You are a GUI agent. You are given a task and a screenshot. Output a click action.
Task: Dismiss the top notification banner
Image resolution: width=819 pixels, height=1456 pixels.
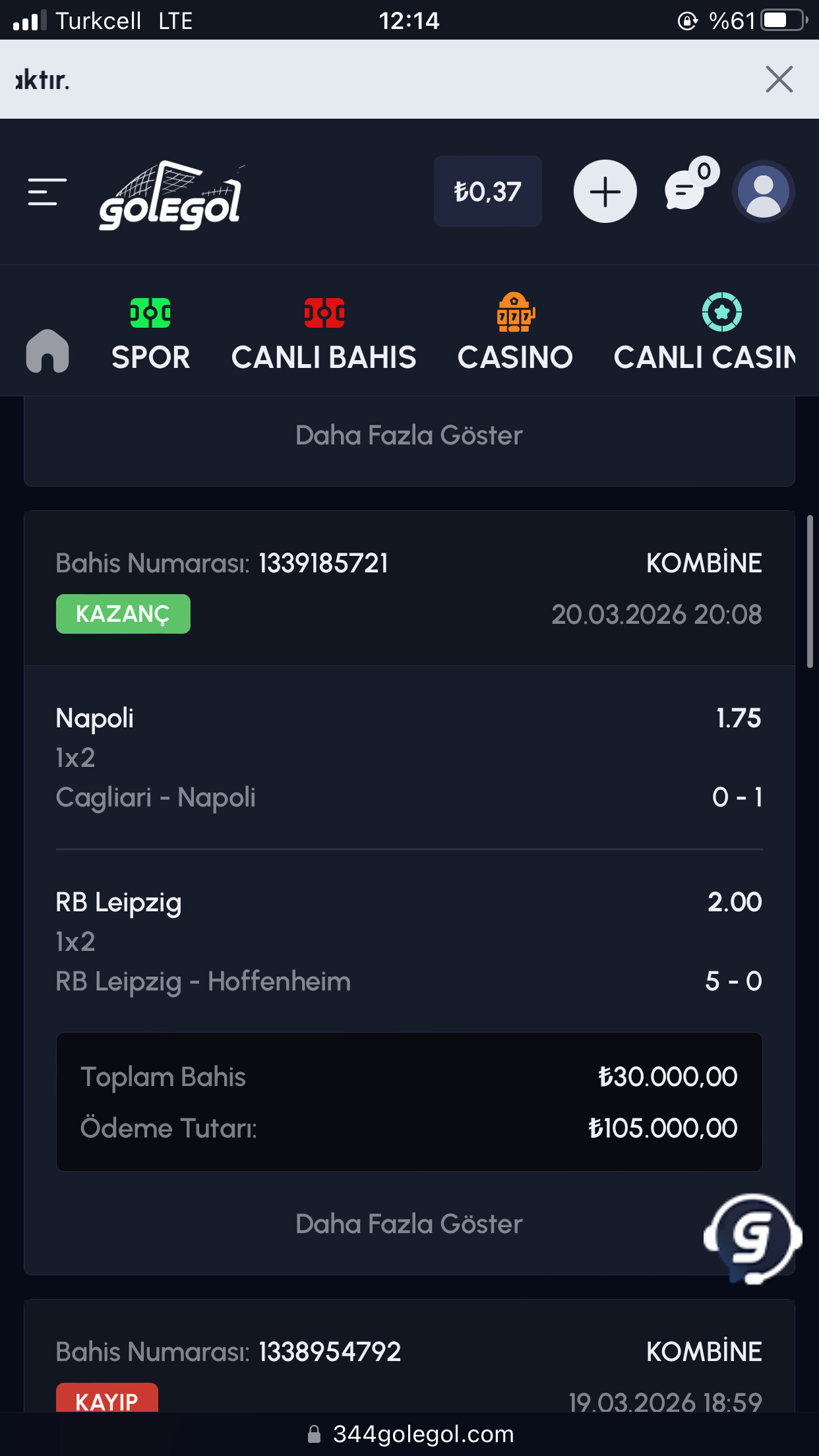[x=779, y=80]
